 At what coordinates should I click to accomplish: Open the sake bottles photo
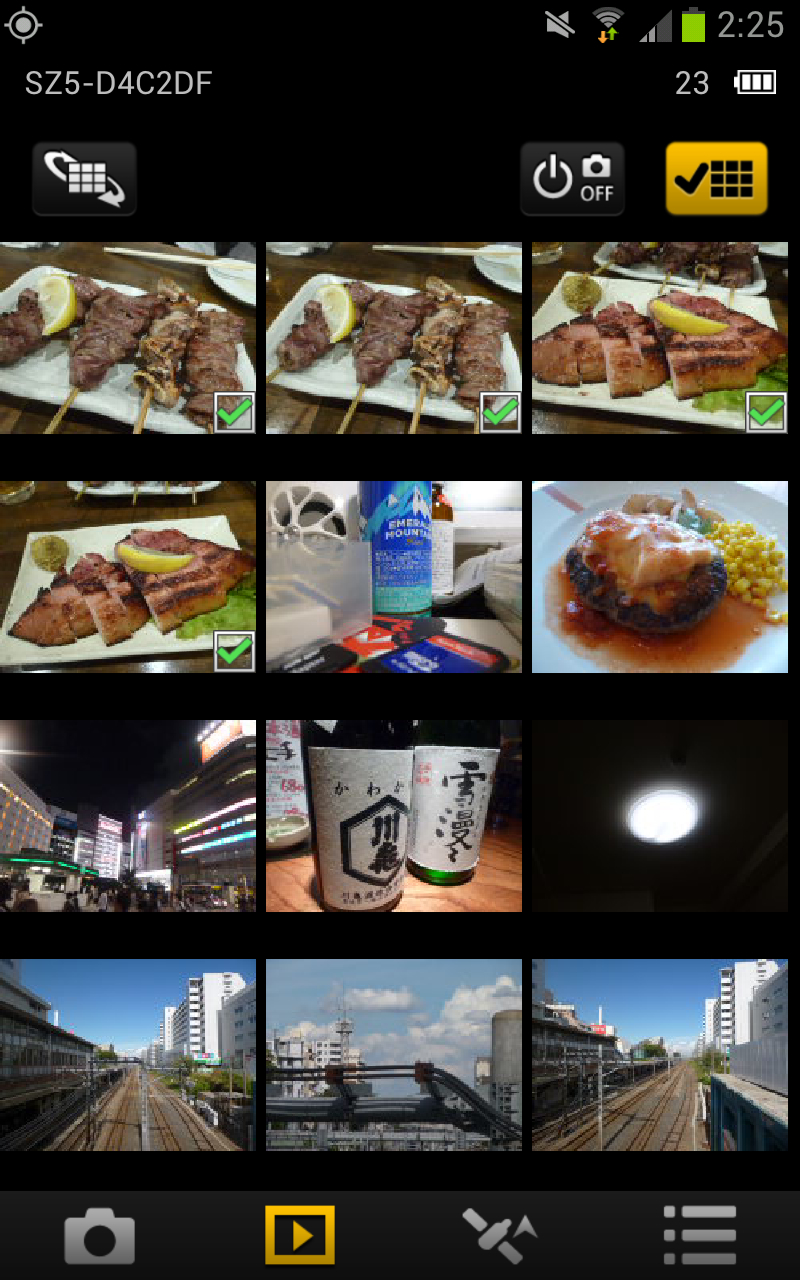tap(393, 815)
